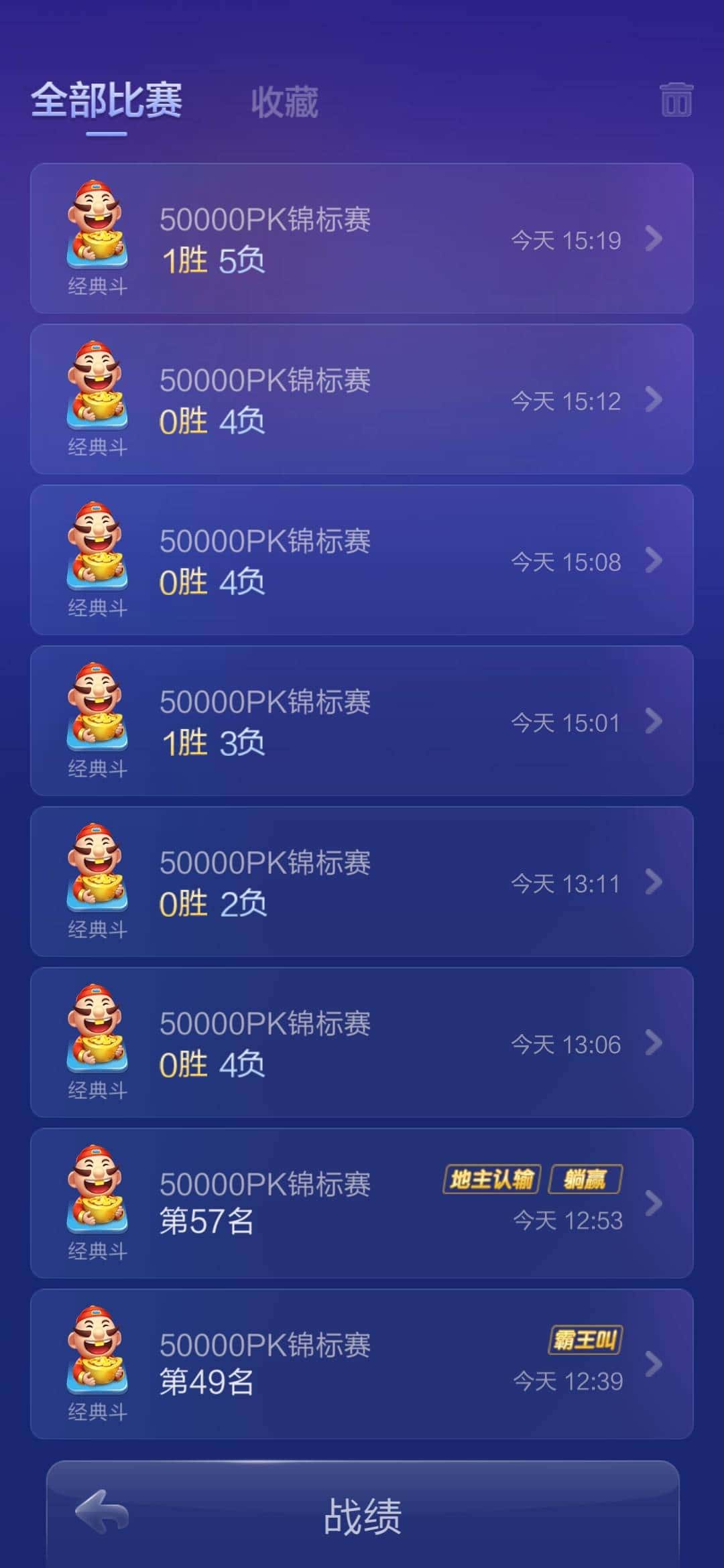The width and height of the screenshot is (724, 1568).
Task: Tap the avatar icon on the 13:11 match
Action: [x=97, y=870]
